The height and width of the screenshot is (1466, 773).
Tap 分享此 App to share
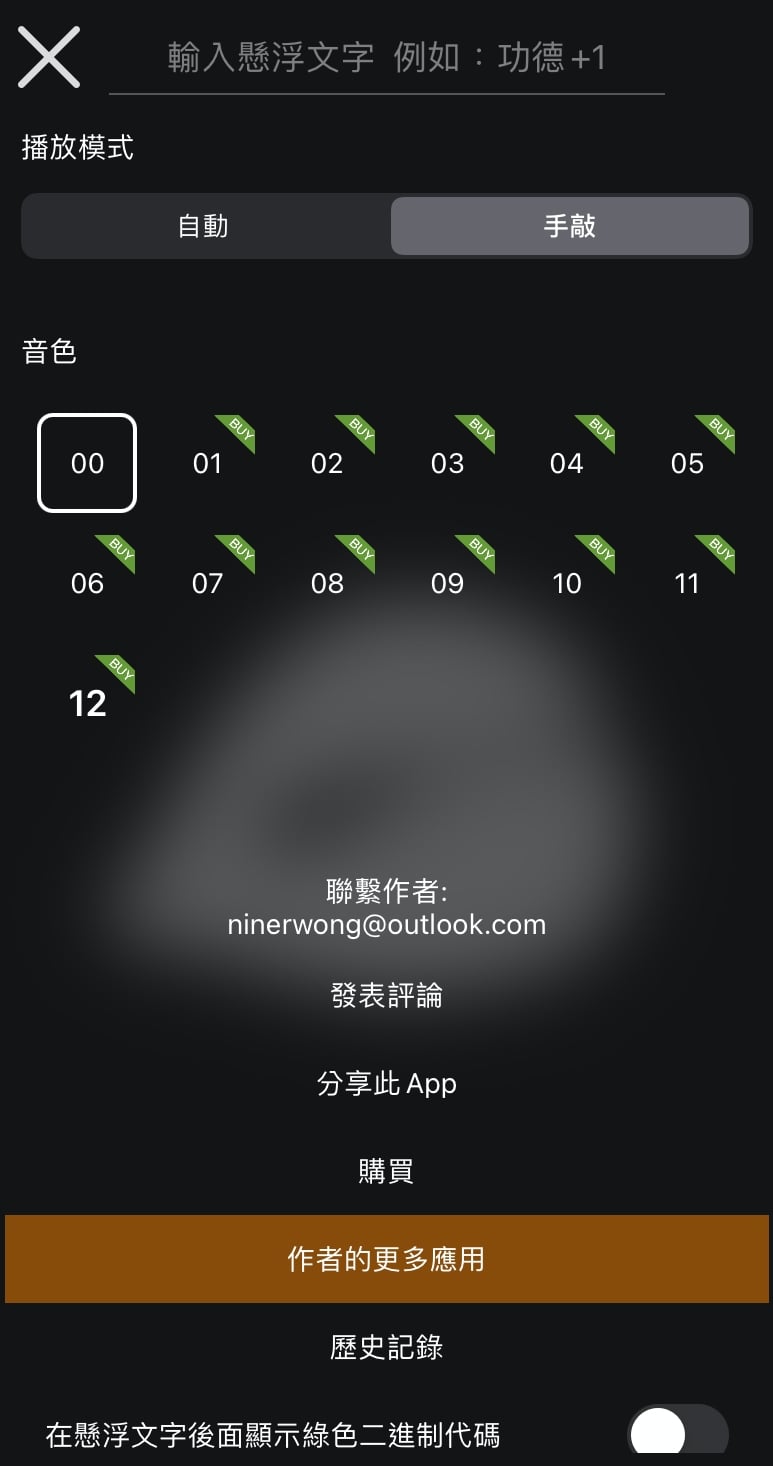(387, 1083)
